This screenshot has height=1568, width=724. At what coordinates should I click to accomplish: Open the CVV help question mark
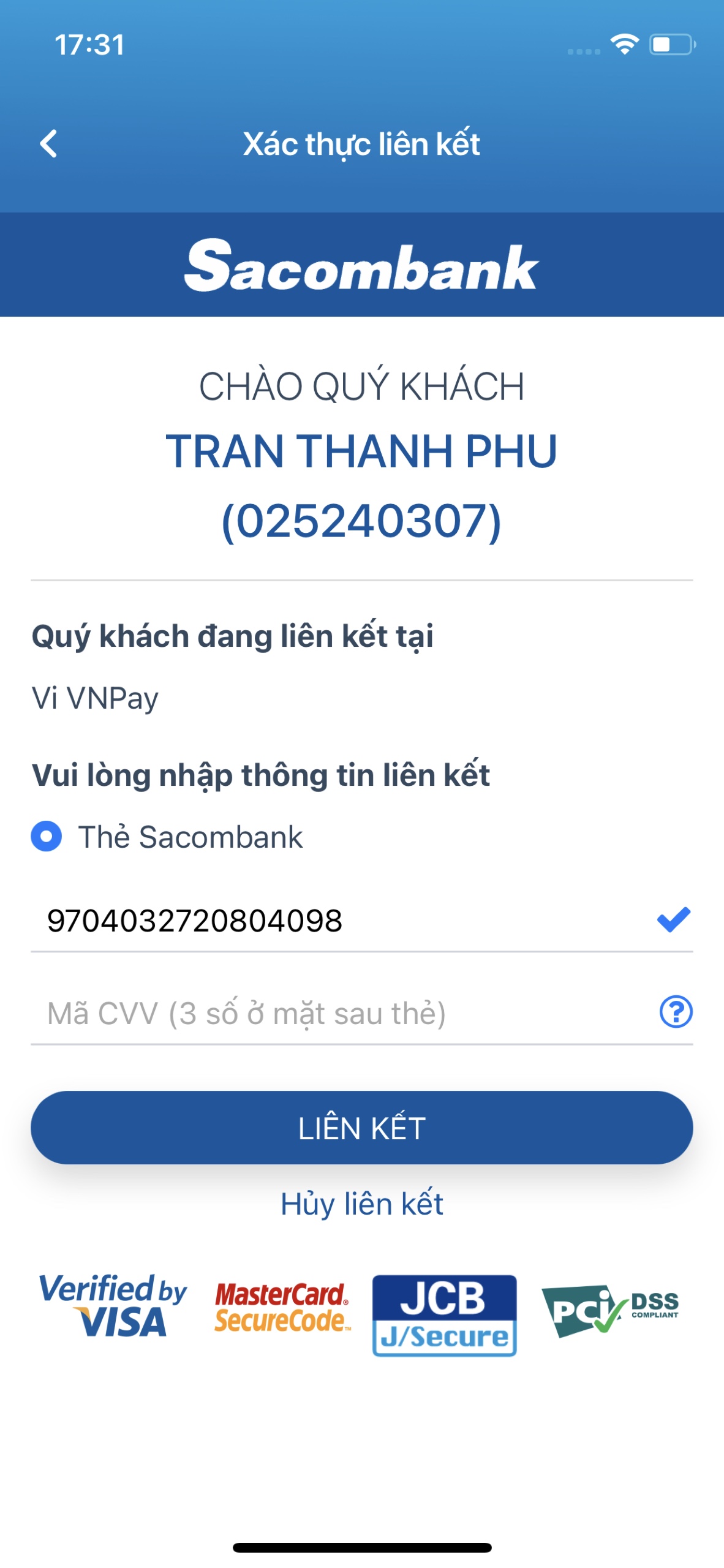click(x=676, y=1012)
